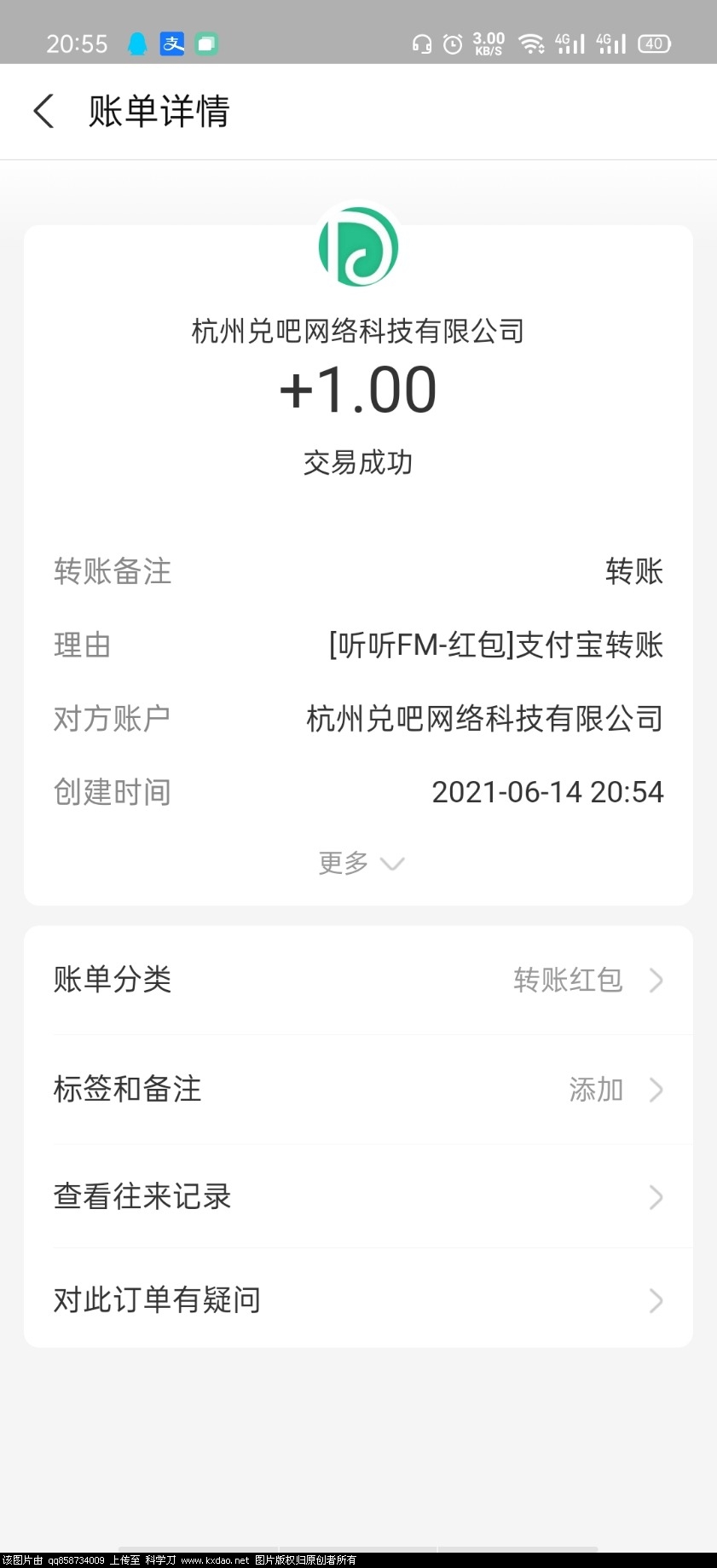Expand 更多 to show additional transaction details
717x1568 pixels.
click(358, 863)
